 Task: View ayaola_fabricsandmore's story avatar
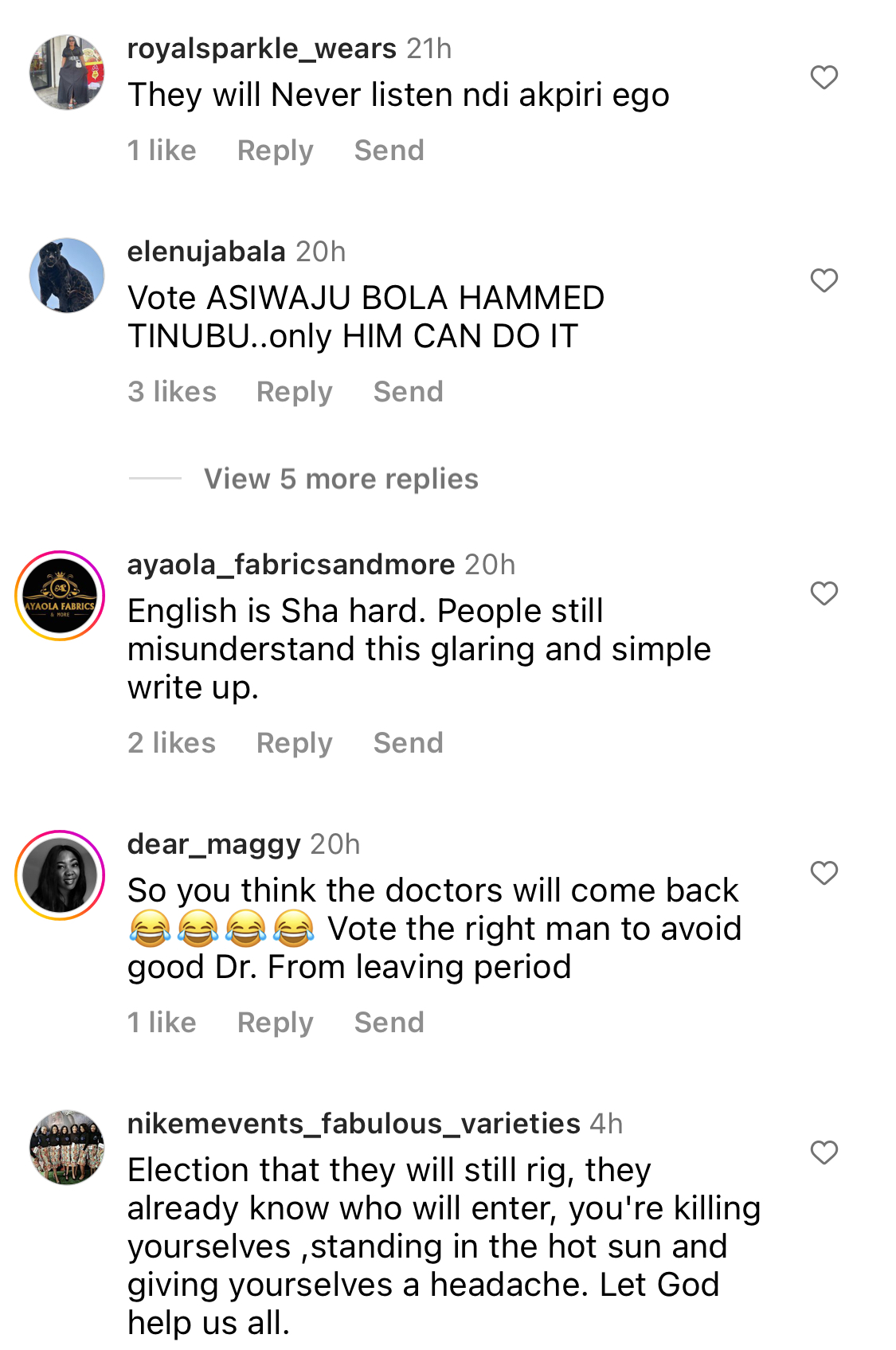click(60, 596)
